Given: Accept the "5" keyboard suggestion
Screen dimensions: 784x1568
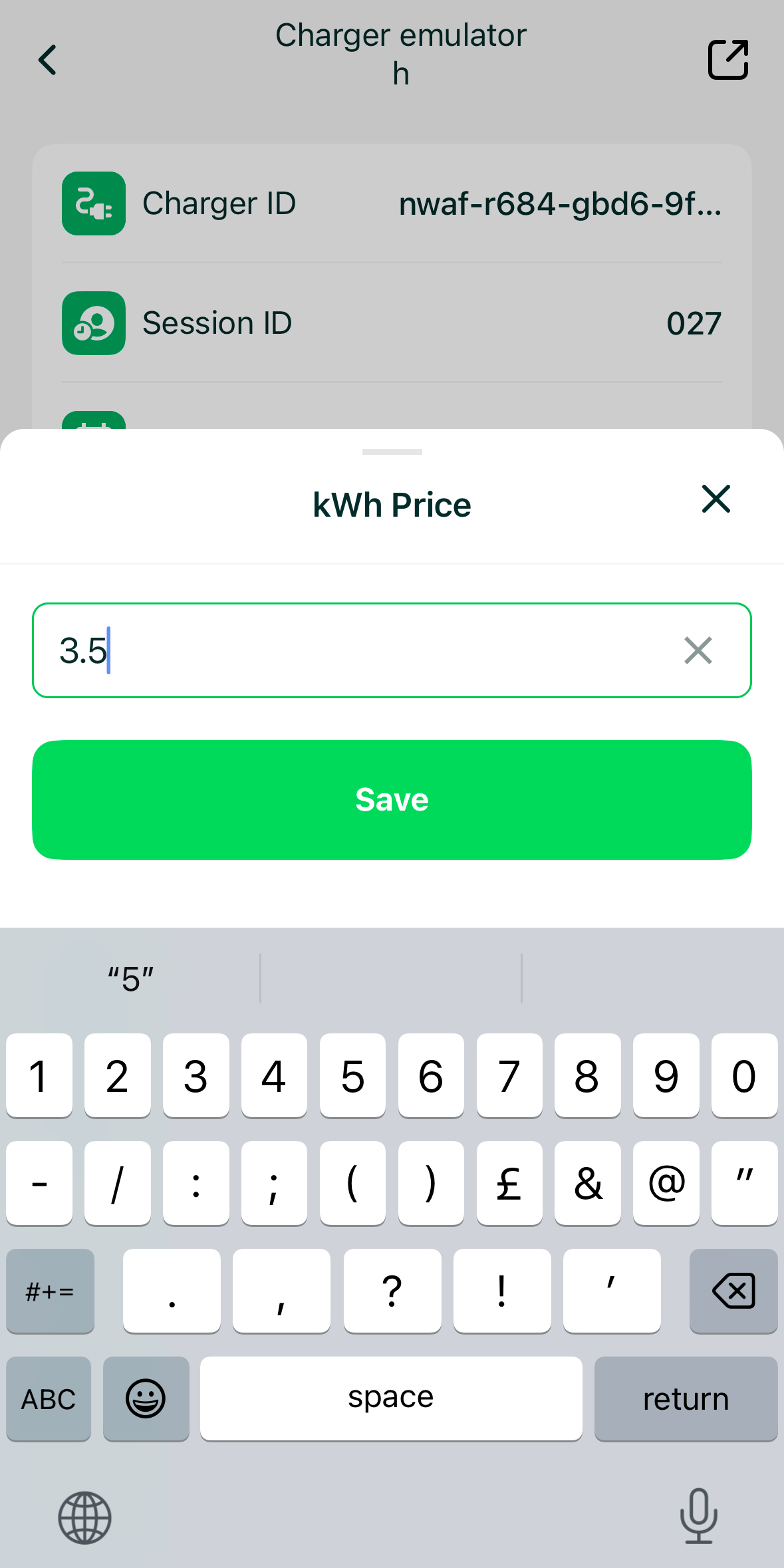Looking at the screenshot, I should [131, 979].
